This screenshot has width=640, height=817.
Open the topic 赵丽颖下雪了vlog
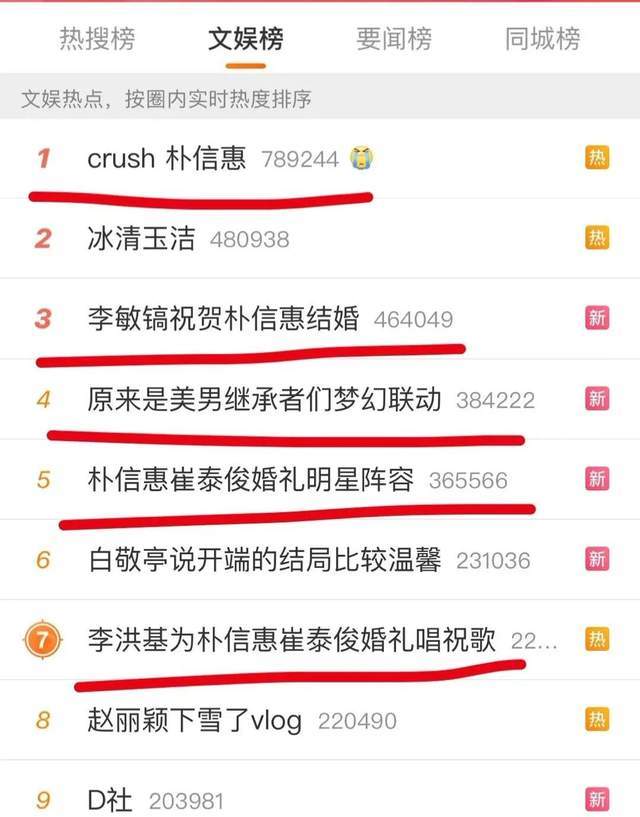tap(194, 720)
